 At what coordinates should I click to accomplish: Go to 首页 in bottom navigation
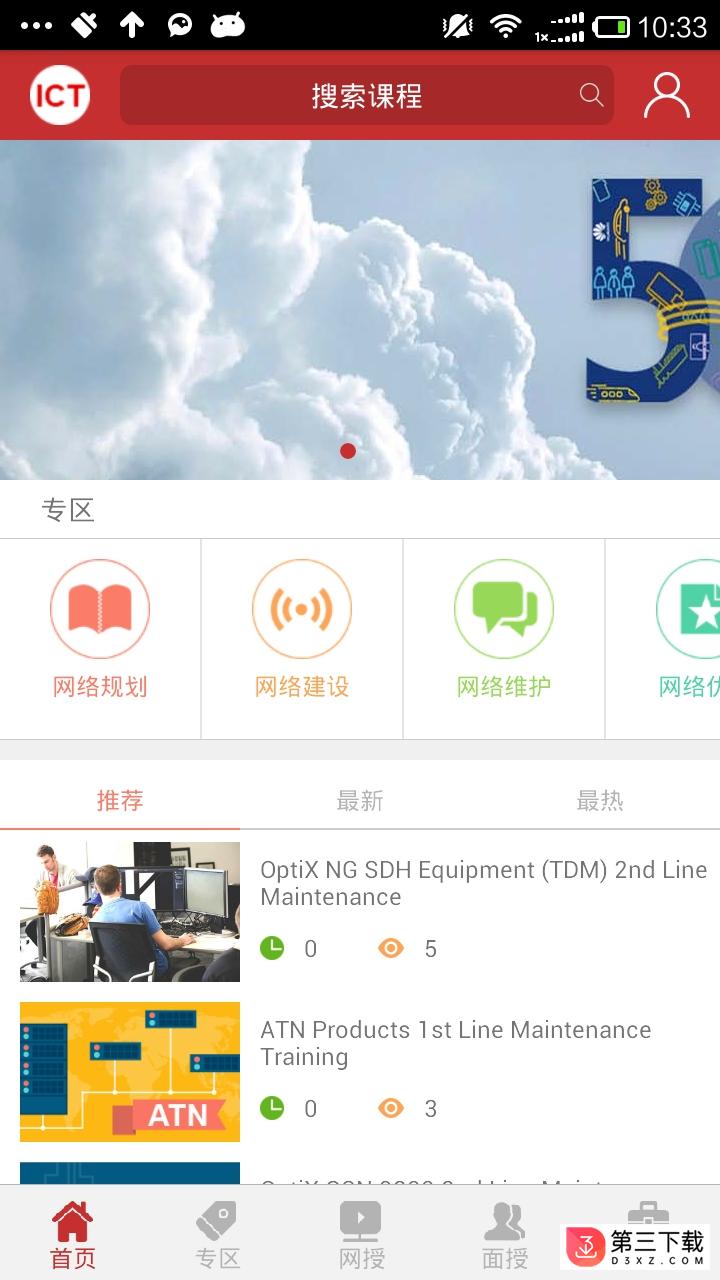pyautogui.click(x=73, y=1235)
